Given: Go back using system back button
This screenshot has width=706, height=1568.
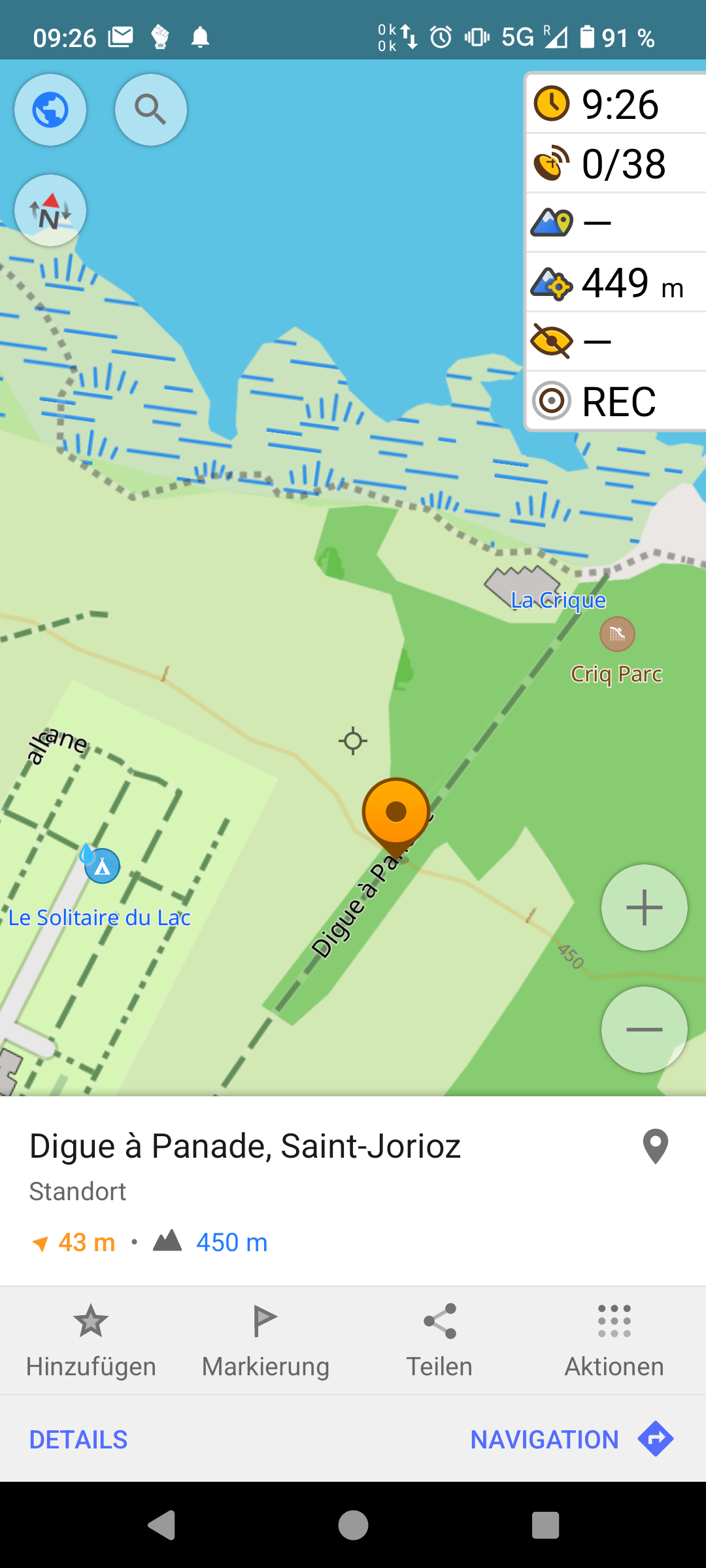Looking at the screenshot, I should tap(161, 1526).
